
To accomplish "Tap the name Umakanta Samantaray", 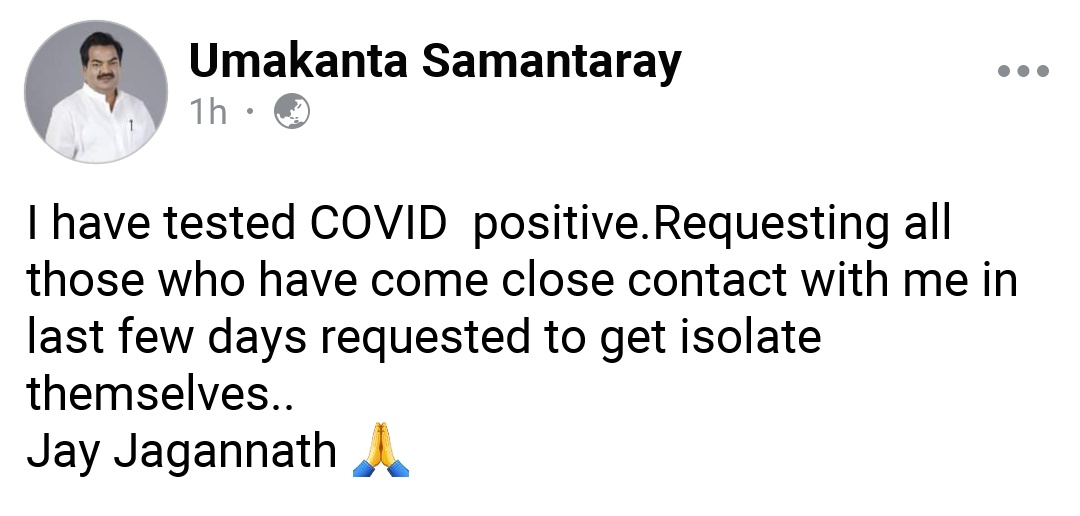I will [x=435, y=62].
